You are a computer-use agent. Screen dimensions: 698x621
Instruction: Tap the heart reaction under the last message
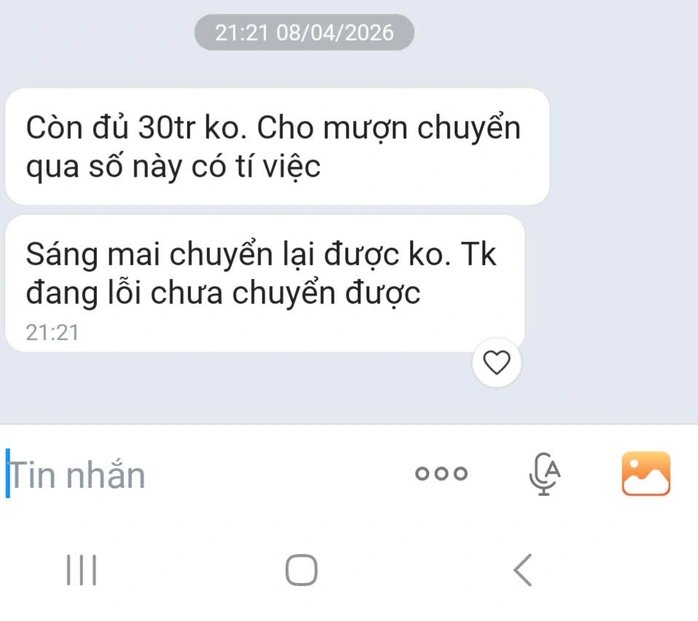[496, 363]
